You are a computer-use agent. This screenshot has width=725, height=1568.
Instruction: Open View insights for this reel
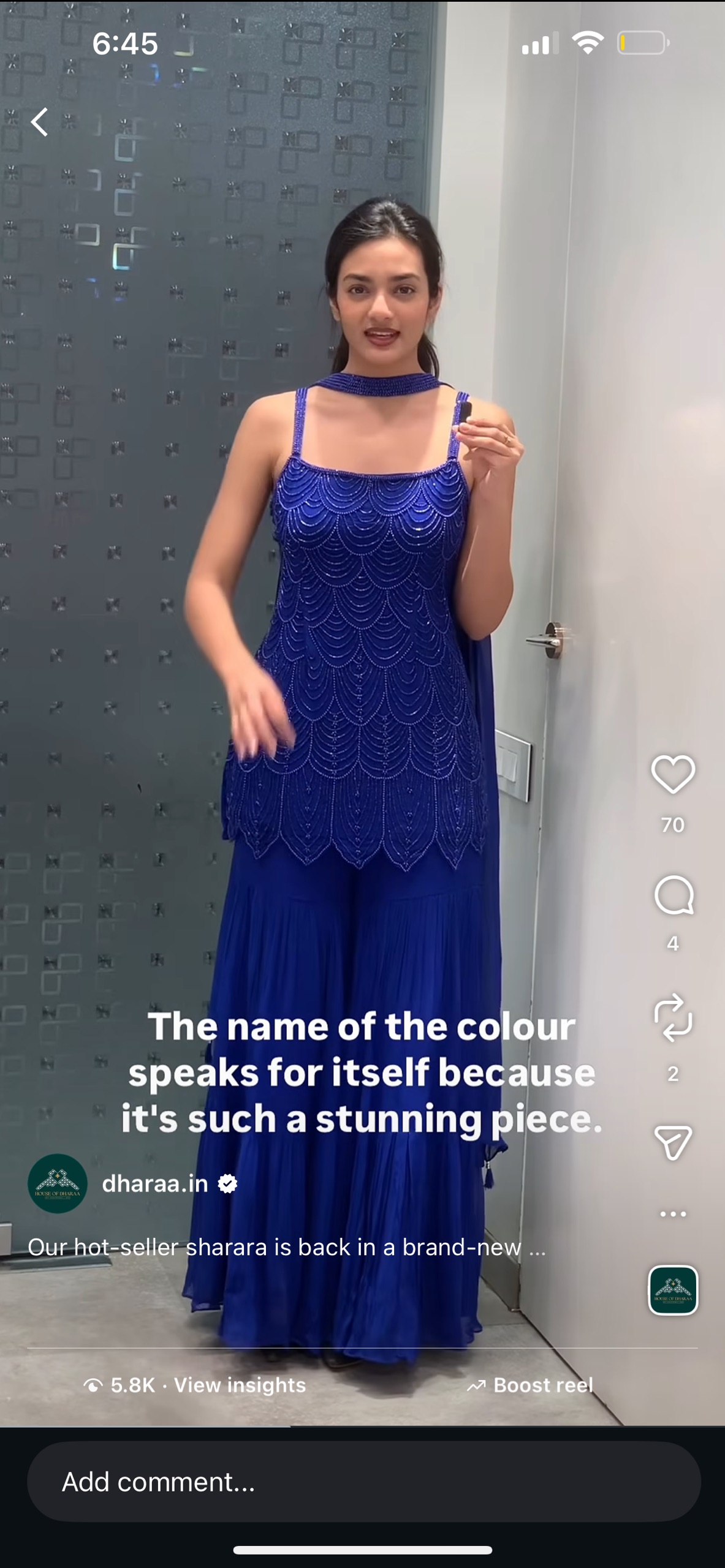[x=239, y=1385]
